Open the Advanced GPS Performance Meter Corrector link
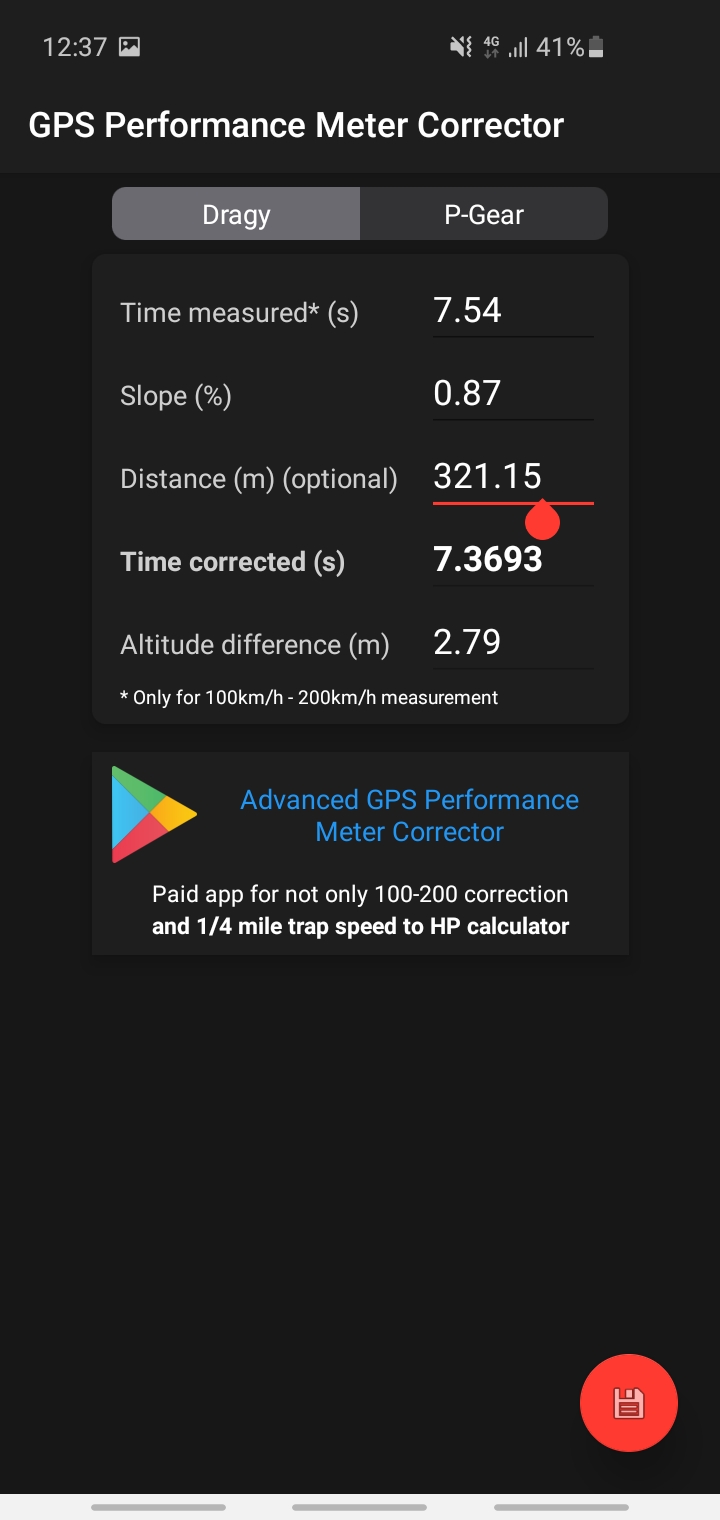The height and width of the screenshot is (1520, 720). [x=409, y=816]
